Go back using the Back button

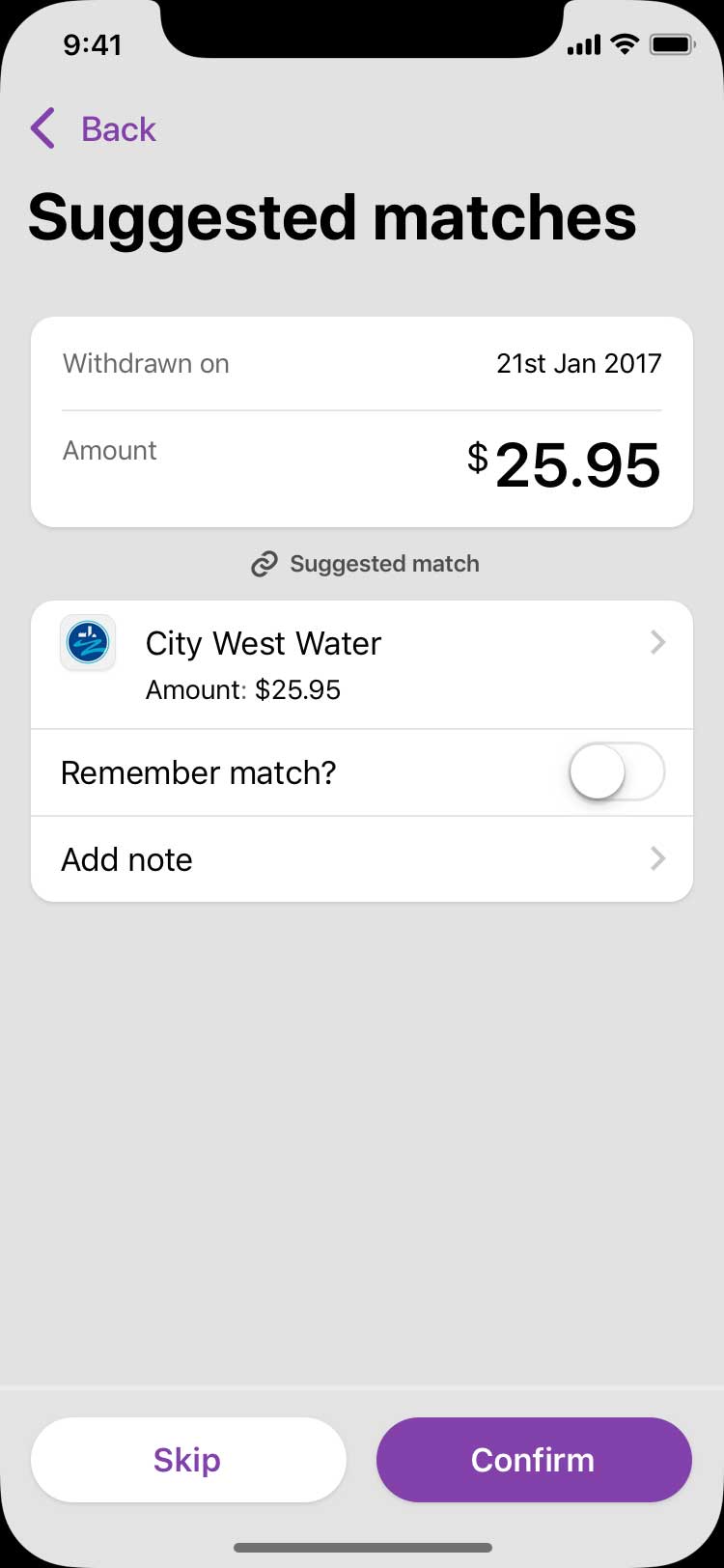coord(94,128)
